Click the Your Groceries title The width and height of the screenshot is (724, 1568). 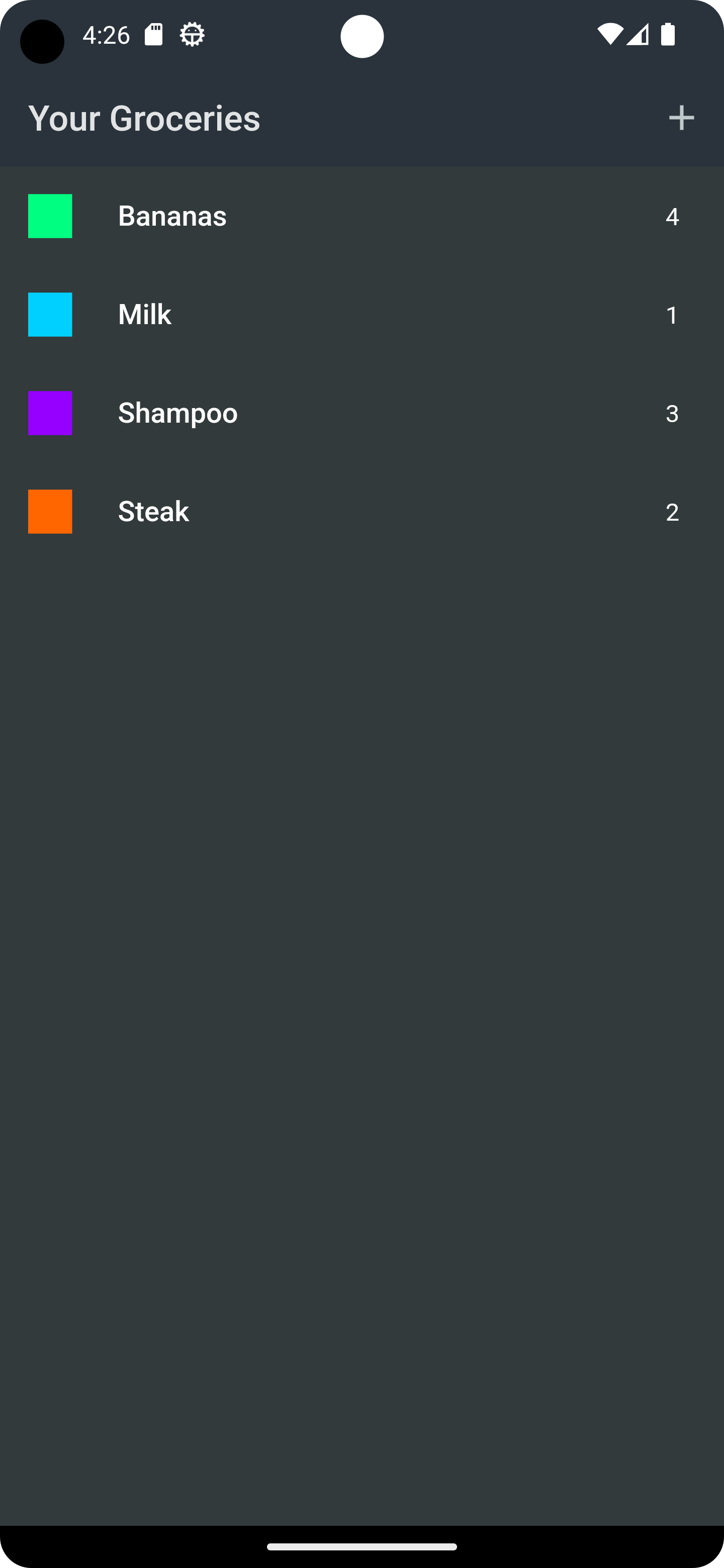(x=144, y=118)
